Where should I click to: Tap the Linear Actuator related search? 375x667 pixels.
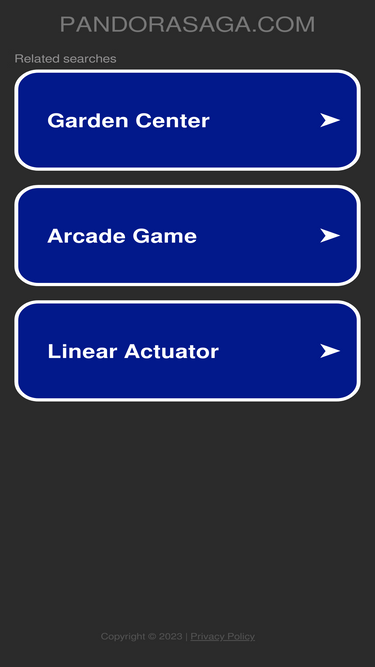click(x=188, y=351)
